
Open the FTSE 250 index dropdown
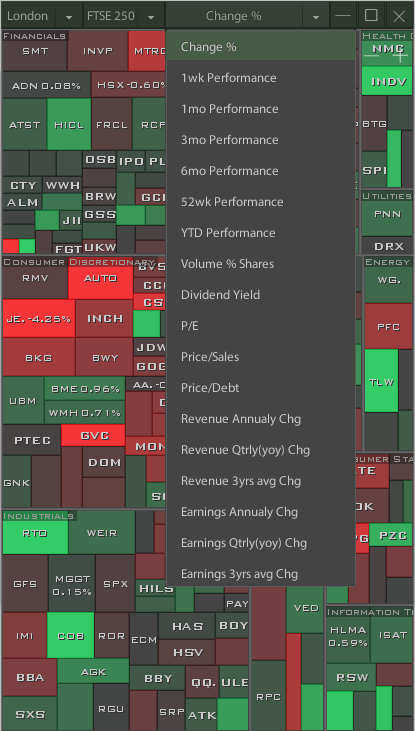click(x=151, y=16)
